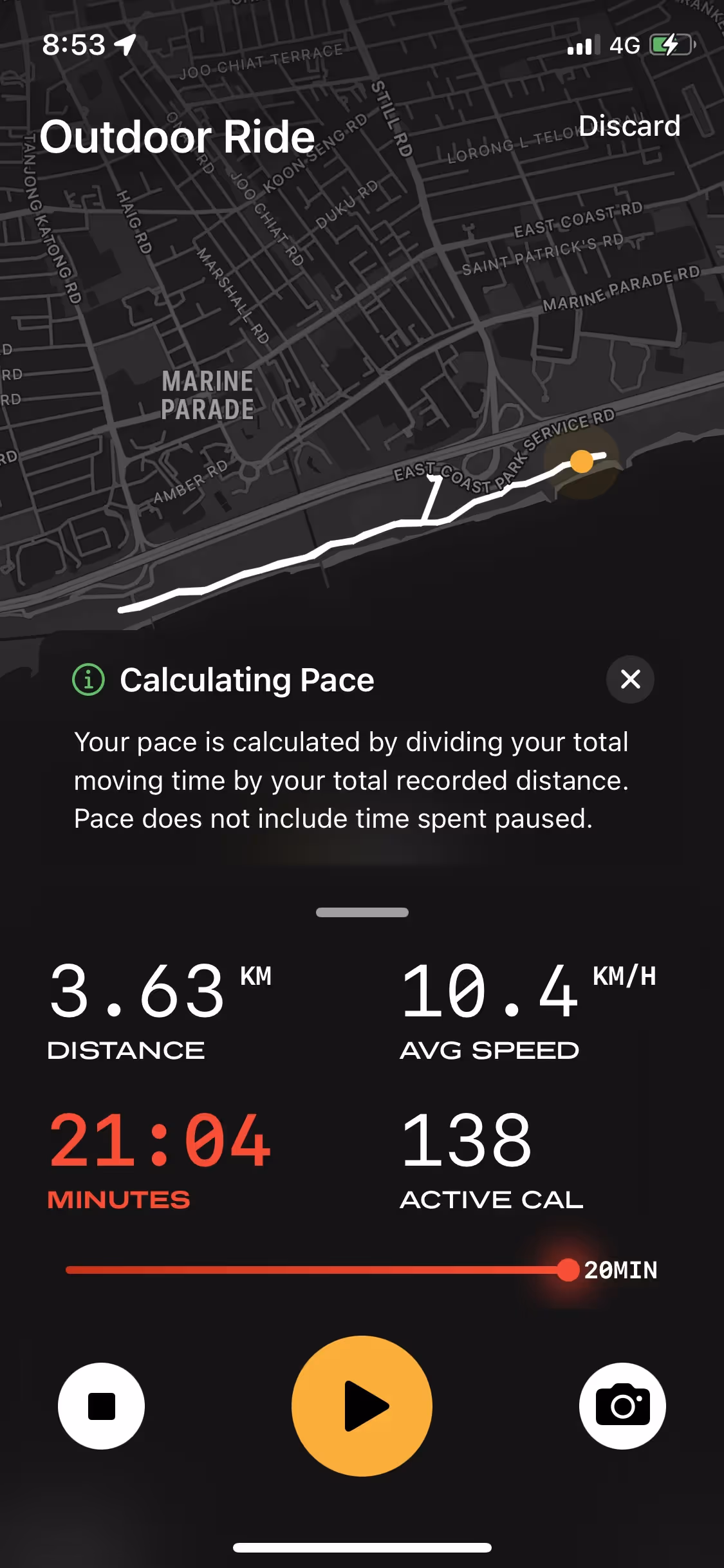The height and width of the screenshot is (1568, 724).
Task: Resume the paused ride
Action: pos(362,1406)
